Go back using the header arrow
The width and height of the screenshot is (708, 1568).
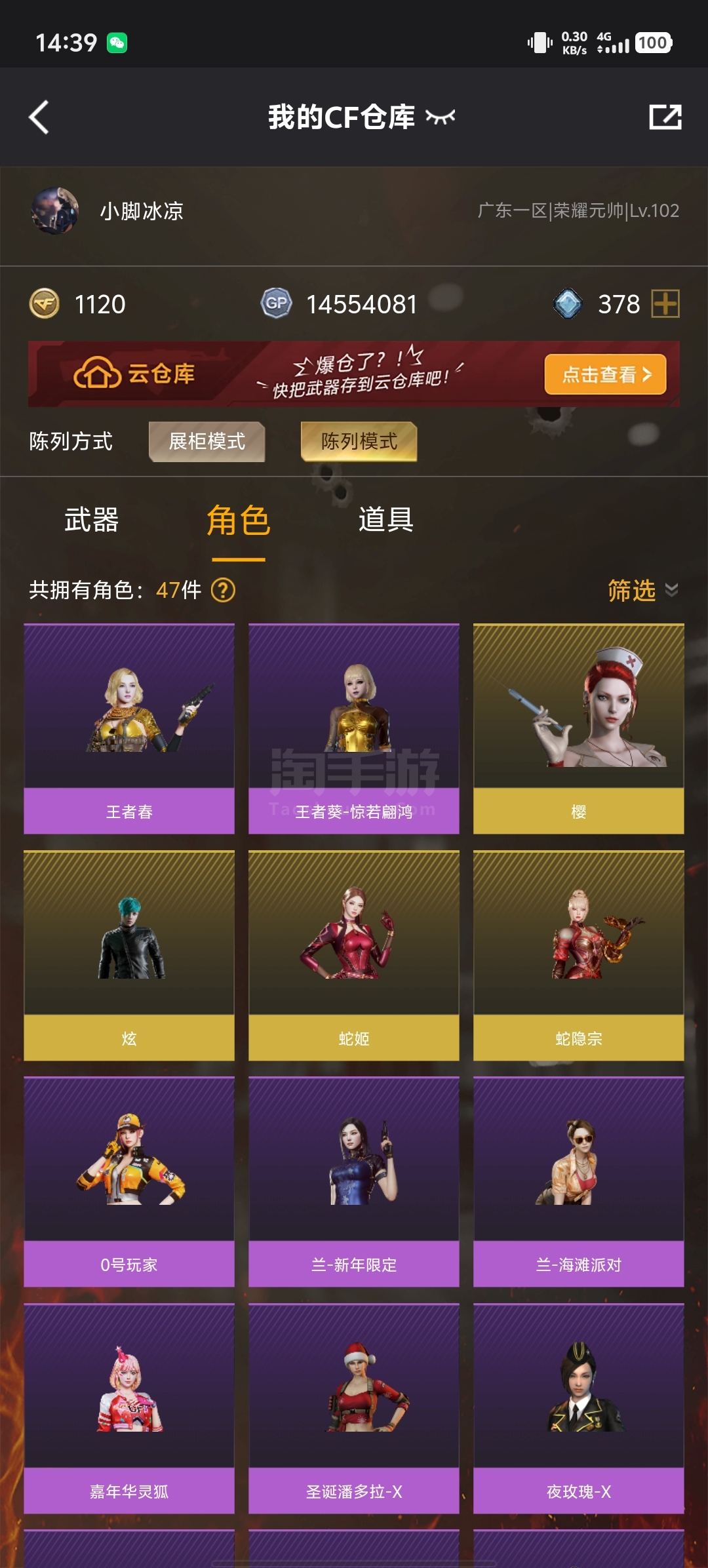39,117
